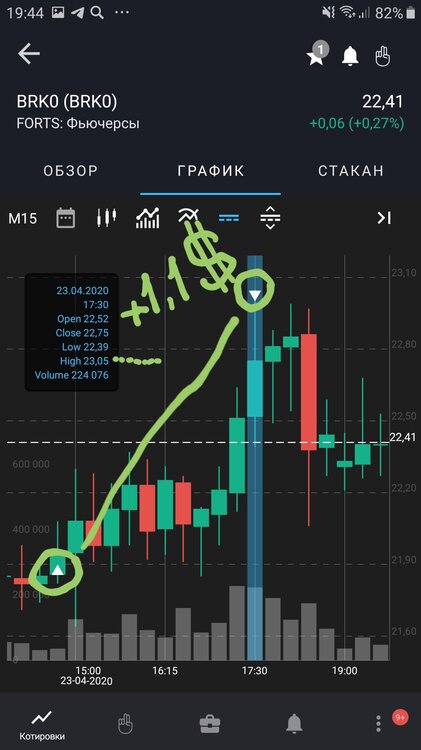Viewport: 421px width, 750px height.
Task: Tap the horizontal levels adjust icon
Action: pos(270,218)
